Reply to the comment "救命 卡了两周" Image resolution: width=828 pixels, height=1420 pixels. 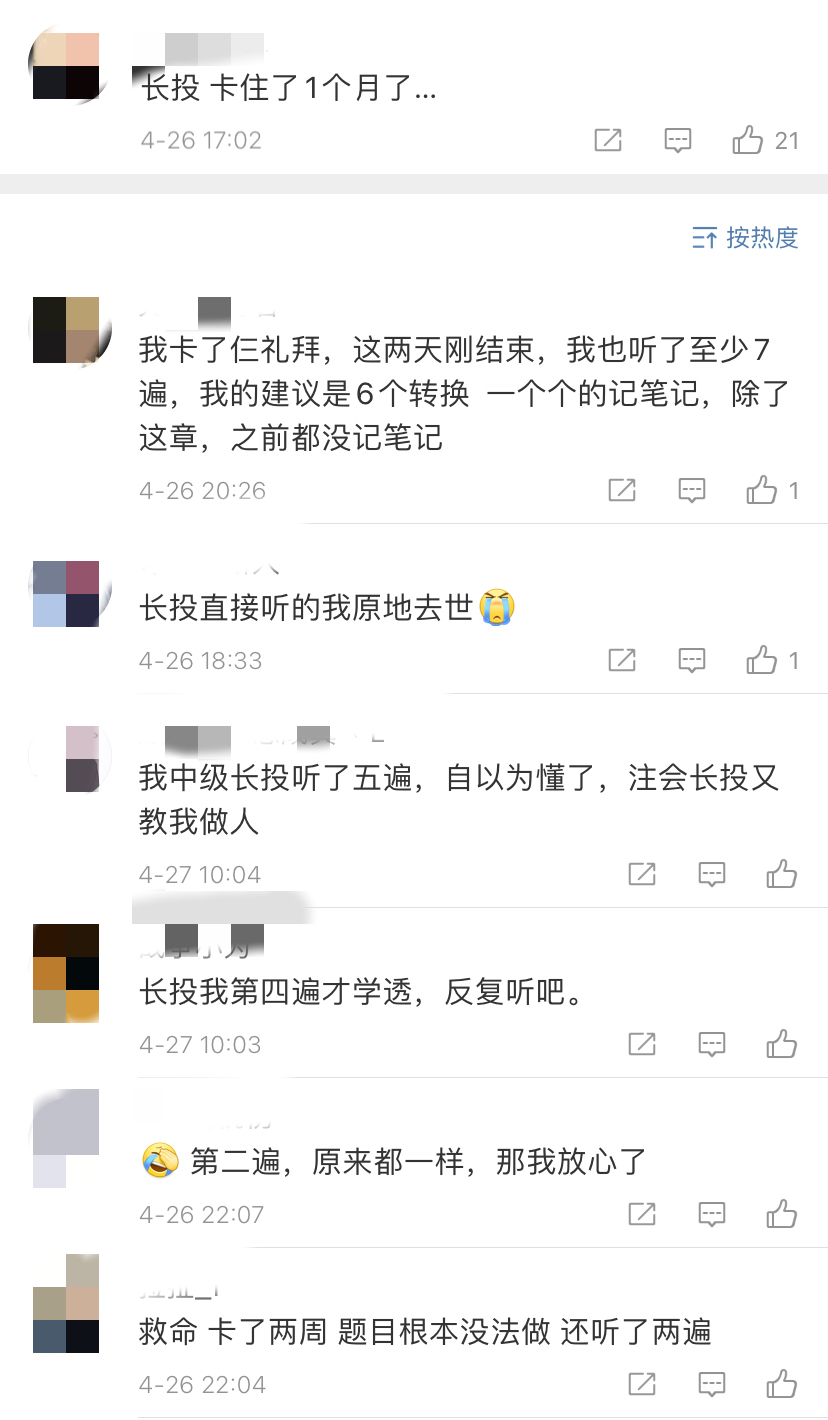point(712,1384)
